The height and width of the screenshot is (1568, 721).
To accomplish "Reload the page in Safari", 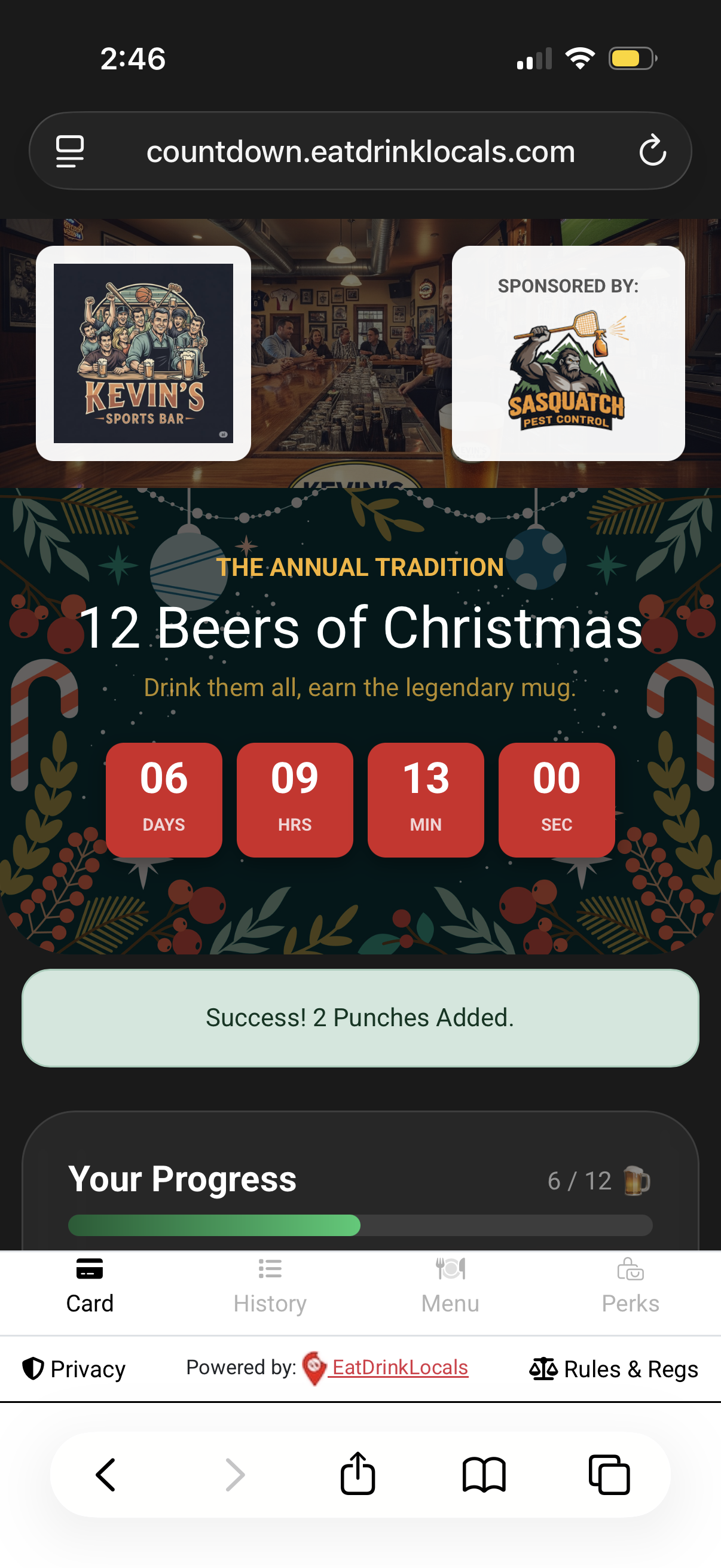I will coord(652,151).
